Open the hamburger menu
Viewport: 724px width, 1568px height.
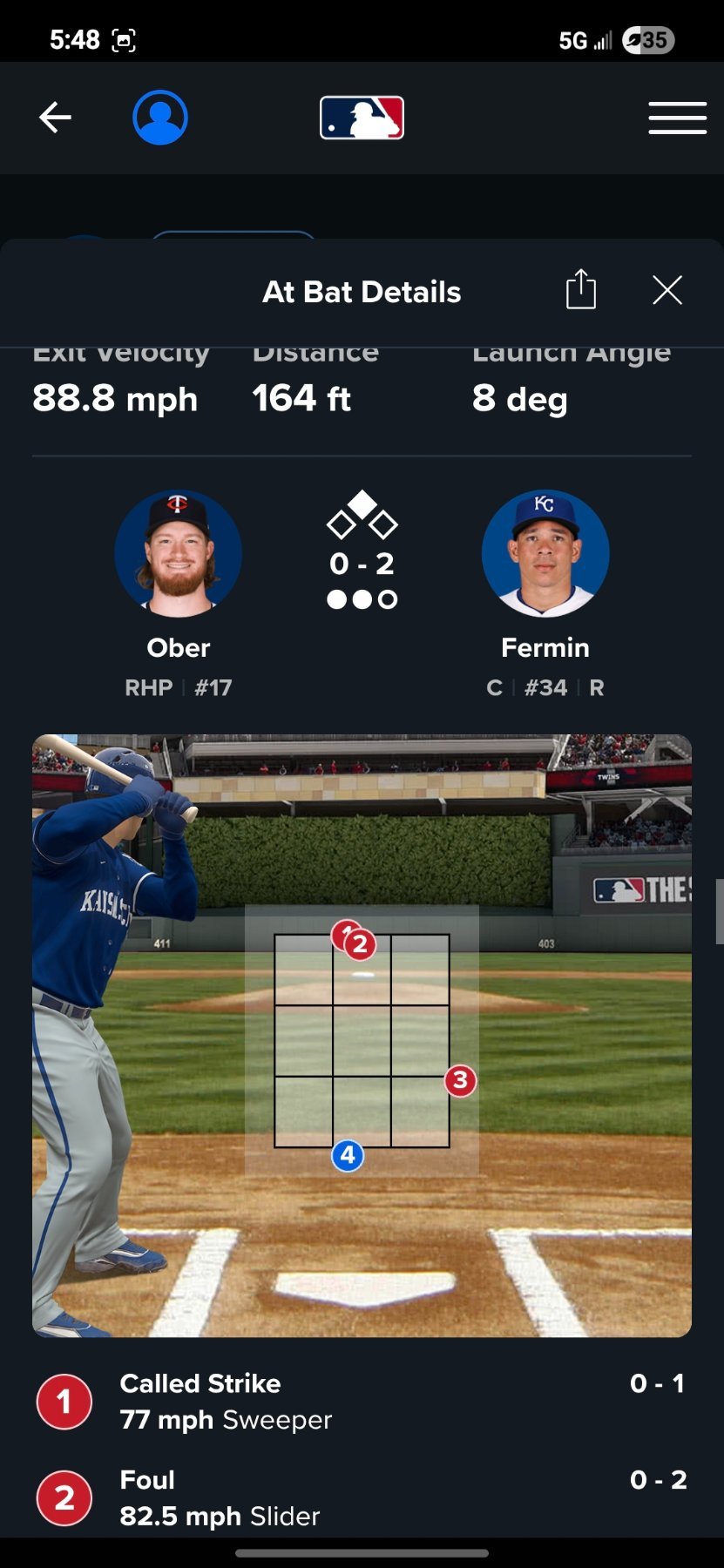click(677, 118)
